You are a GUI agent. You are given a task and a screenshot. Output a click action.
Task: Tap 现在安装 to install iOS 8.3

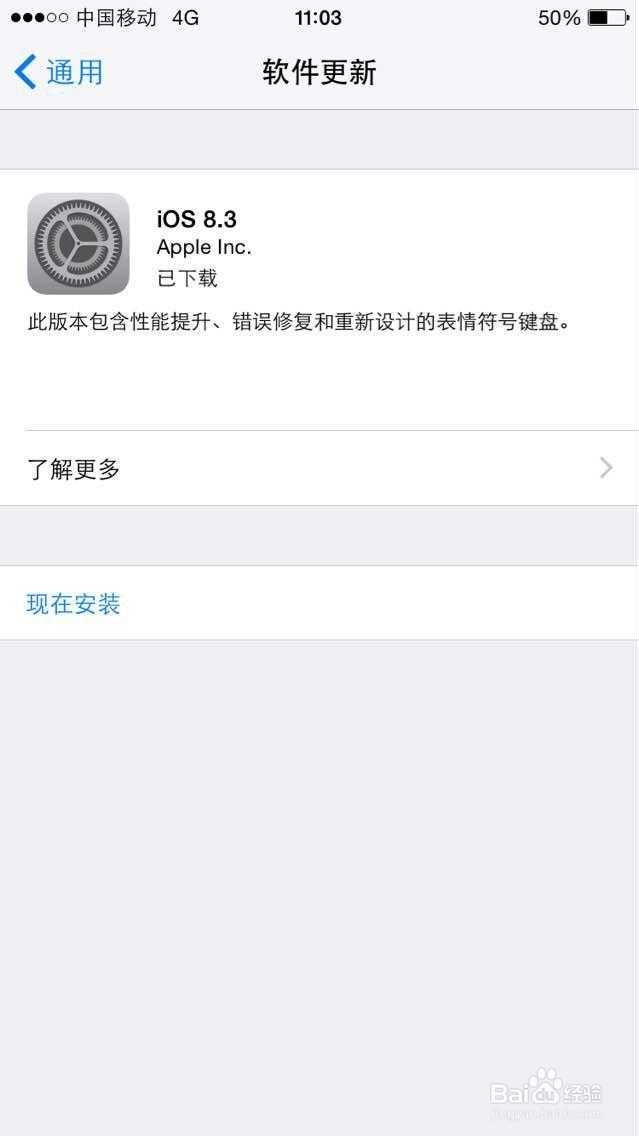pyautogui.click(x=74, y=604)
